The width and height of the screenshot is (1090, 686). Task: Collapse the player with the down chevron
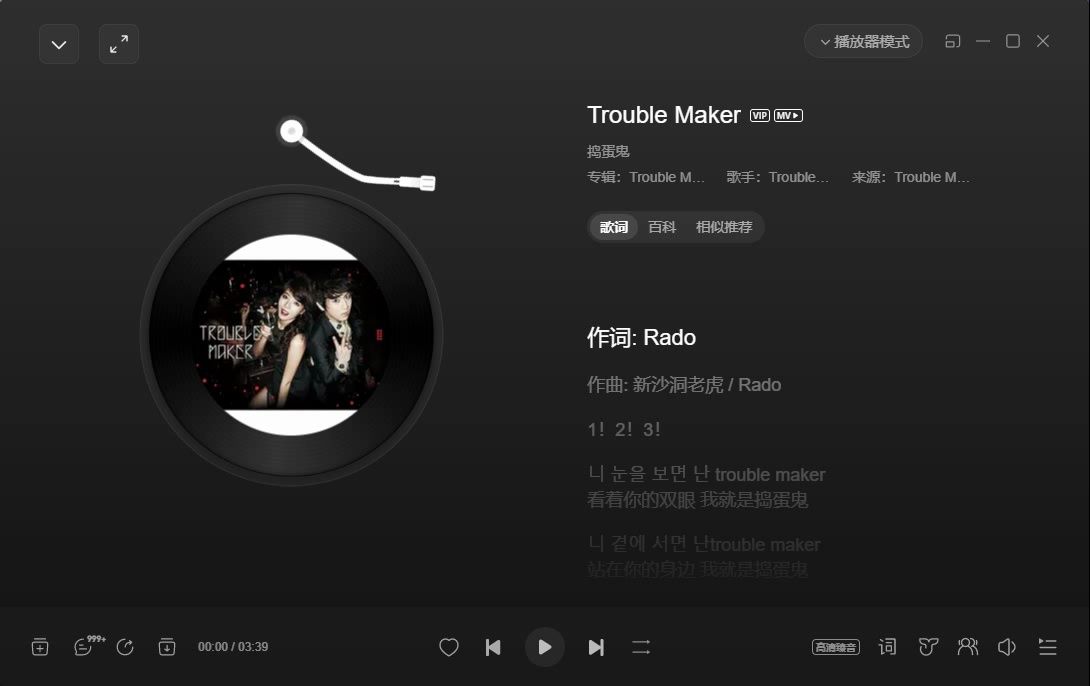59,44
